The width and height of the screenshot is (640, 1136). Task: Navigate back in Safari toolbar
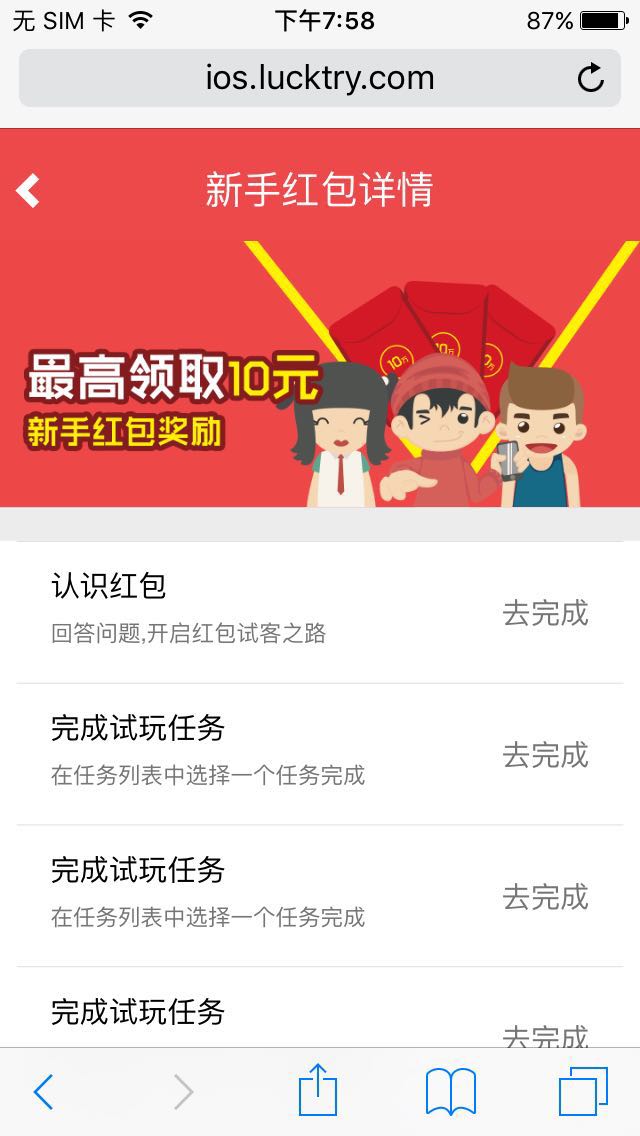[43, 1092]
